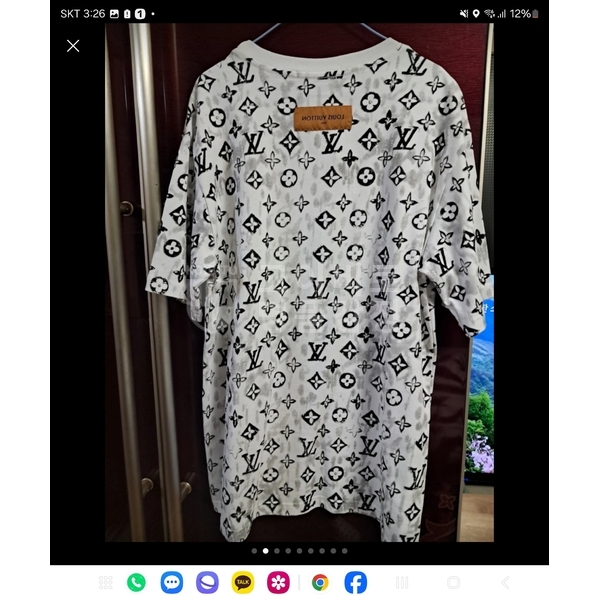The image size is (600, 600).
Task: Open Facebook from the taskbar
Action: click(355, 582)
